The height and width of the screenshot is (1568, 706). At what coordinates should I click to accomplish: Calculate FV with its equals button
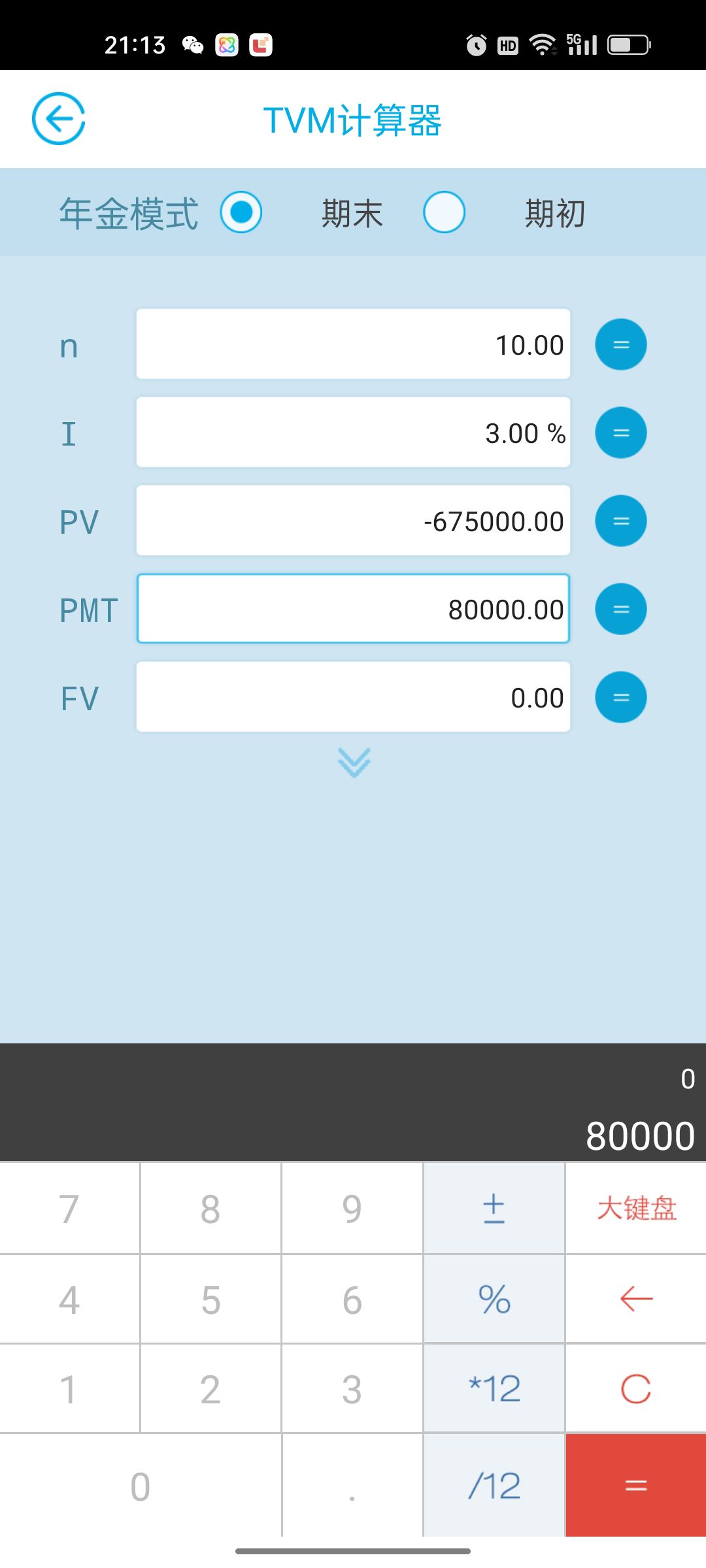pos(620,697)
